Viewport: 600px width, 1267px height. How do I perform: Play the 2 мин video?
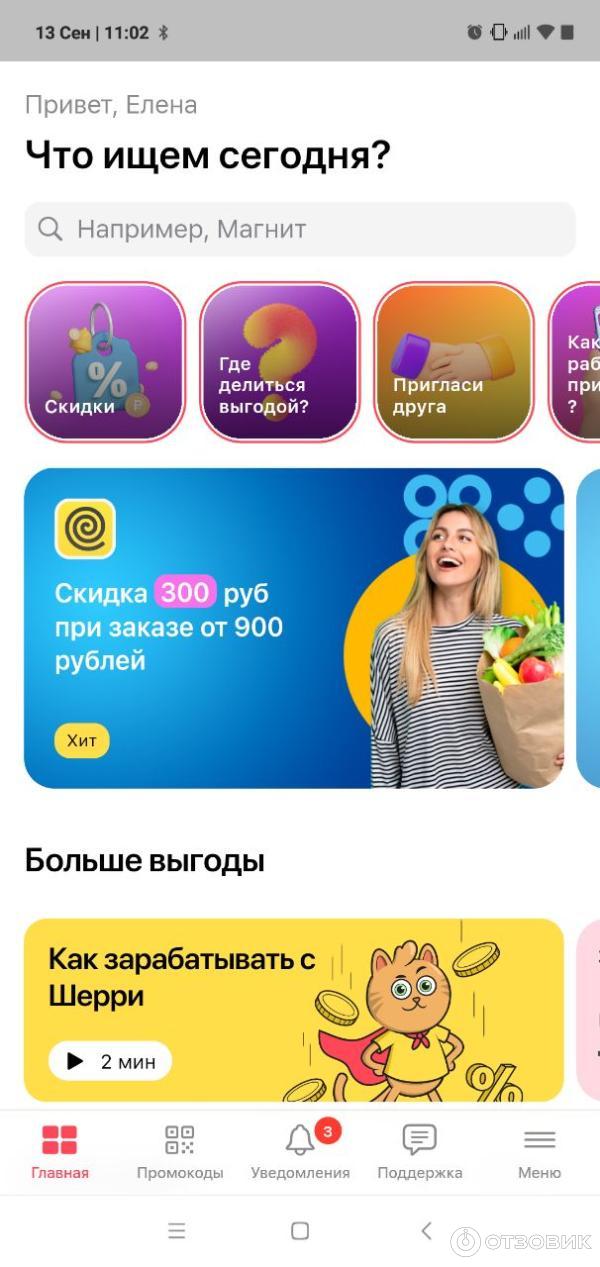click(110, 1061)
